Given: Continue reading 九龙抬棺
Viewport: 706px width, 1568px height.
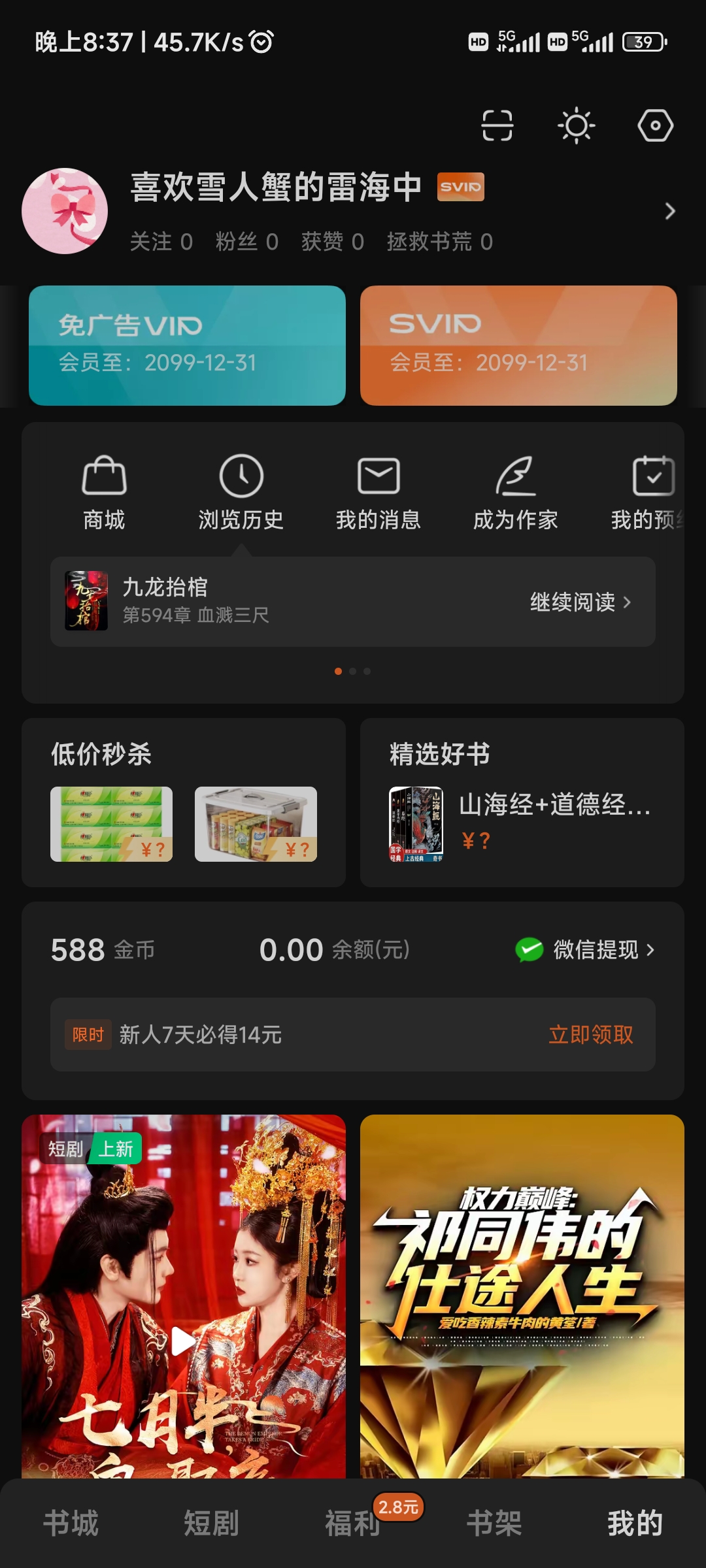Looking at the screenshot, I should pyautogui.click(x=580, y=602).
